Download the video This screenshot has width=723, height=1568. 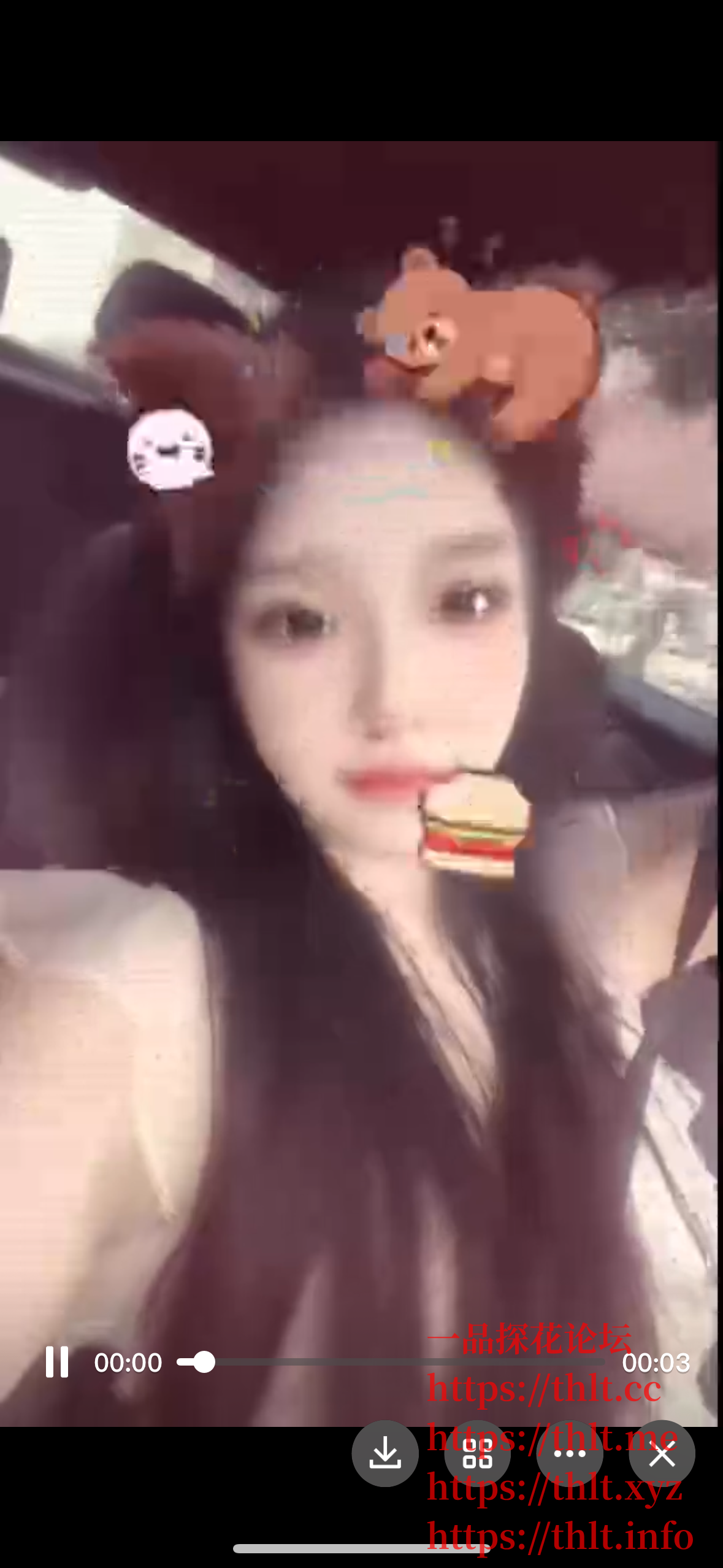385,1453
